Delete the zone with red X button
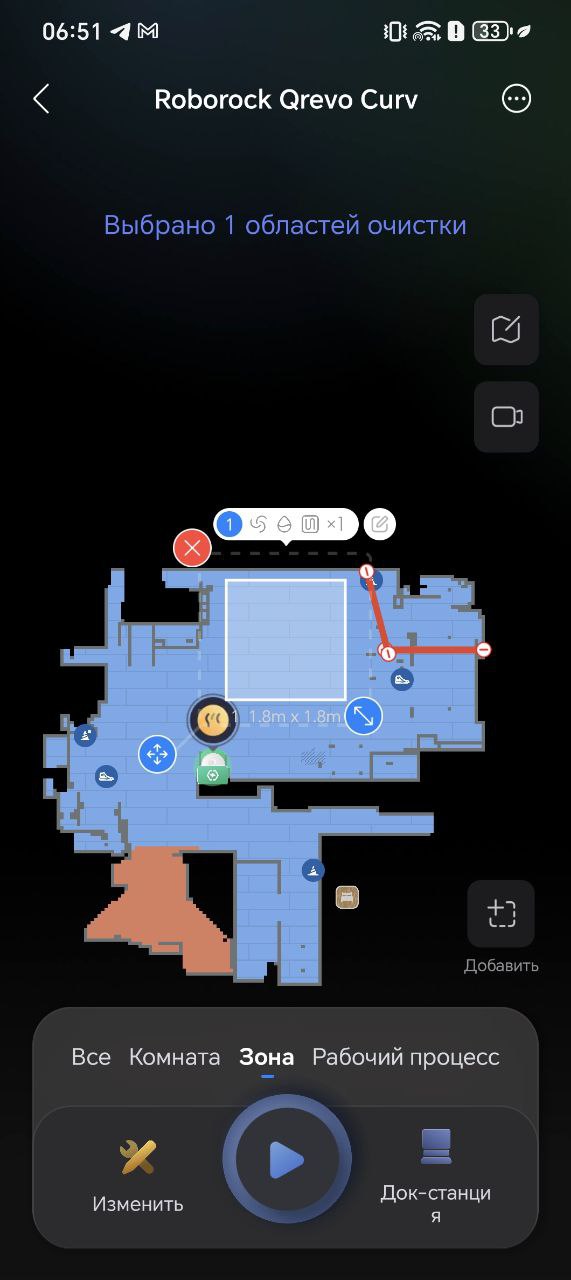This screenshot has width=571, height=1280. pyautogui.click(x=192, y=548)
